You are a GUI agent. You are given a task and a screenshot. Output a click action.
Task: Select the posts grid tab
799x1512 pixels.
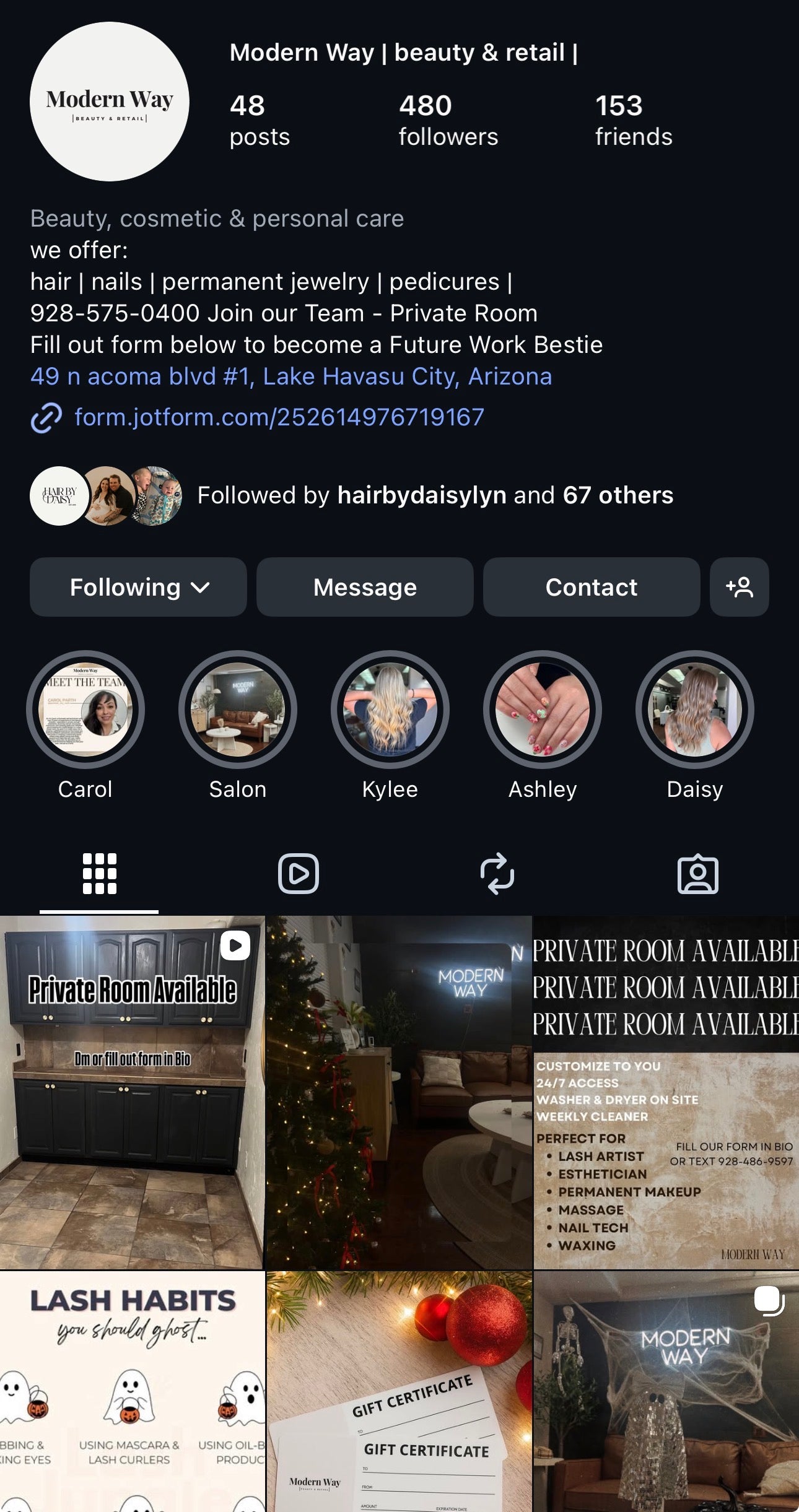pos(99,873)
